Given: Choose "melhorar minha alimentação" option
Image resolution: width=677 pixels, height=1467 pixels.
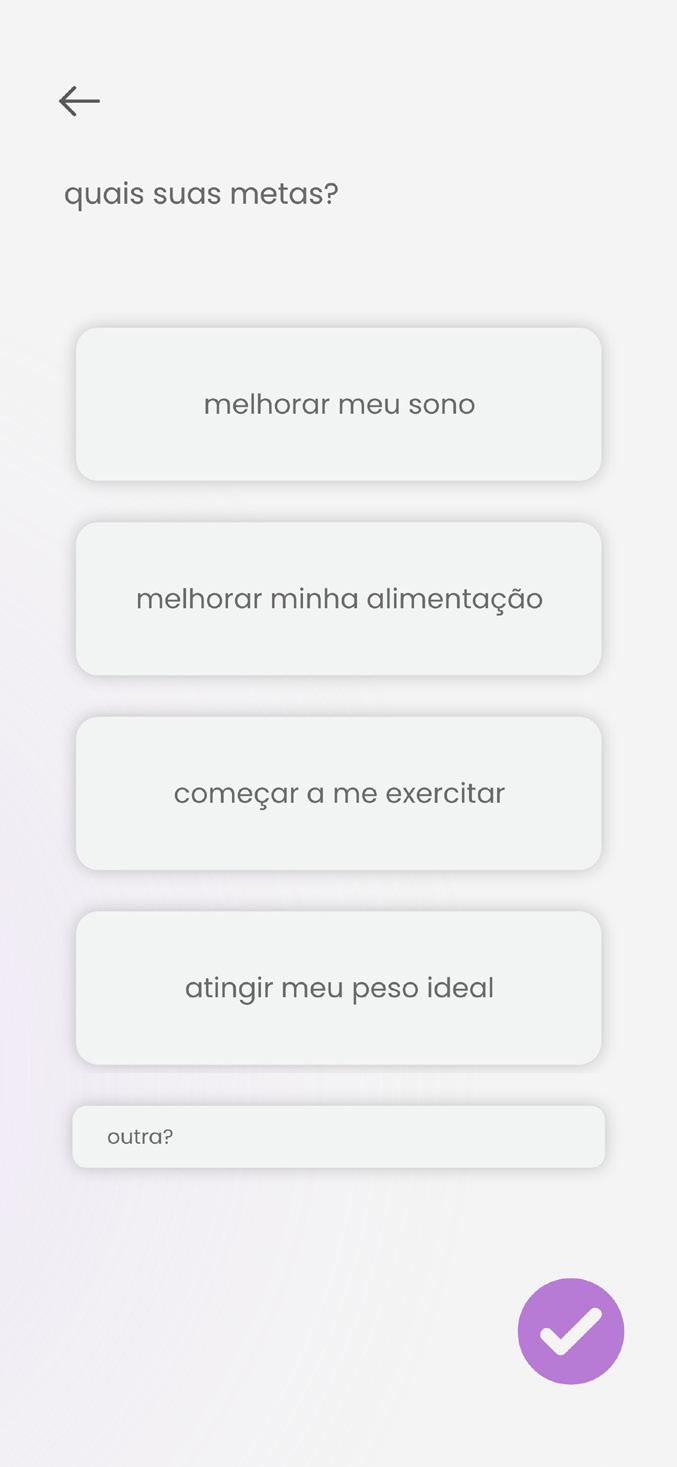Looking at the screenshot, I should [339, 599].
